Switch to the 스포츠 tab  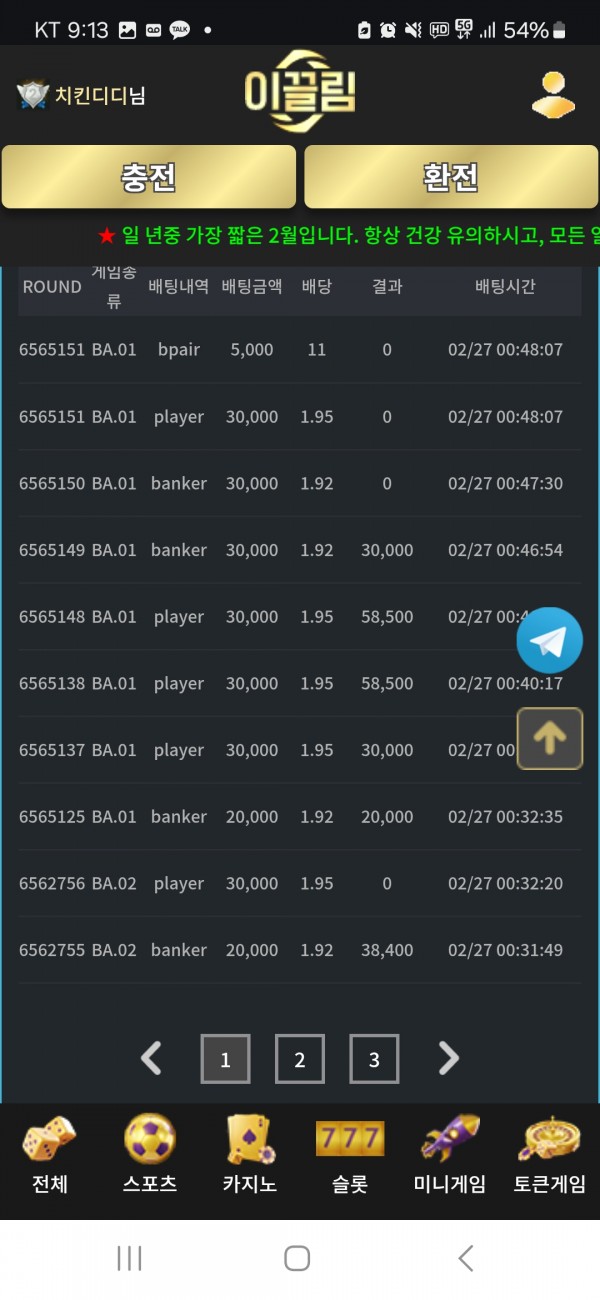pyautogui.click(x=150, y=1156)
